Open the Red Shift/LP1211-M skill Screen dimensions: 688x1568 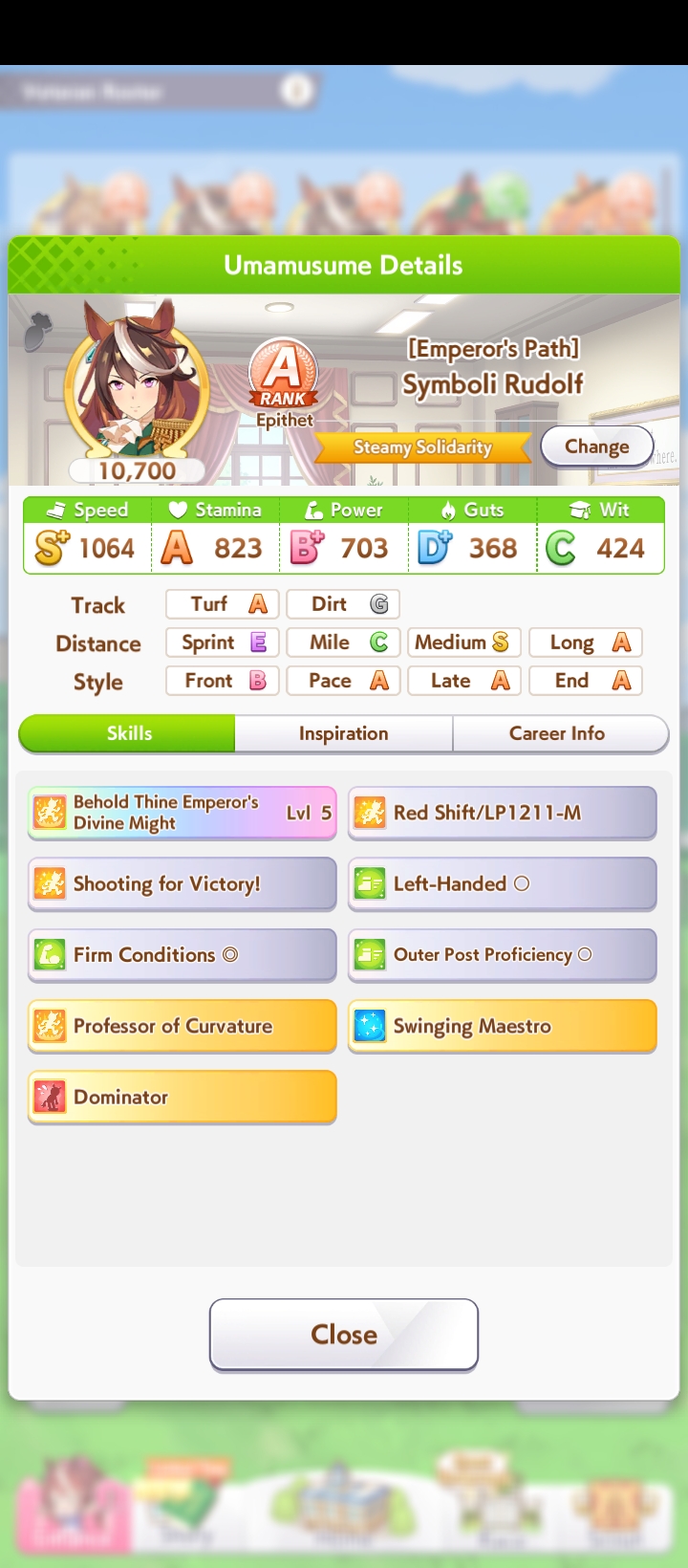pos(503,813)
